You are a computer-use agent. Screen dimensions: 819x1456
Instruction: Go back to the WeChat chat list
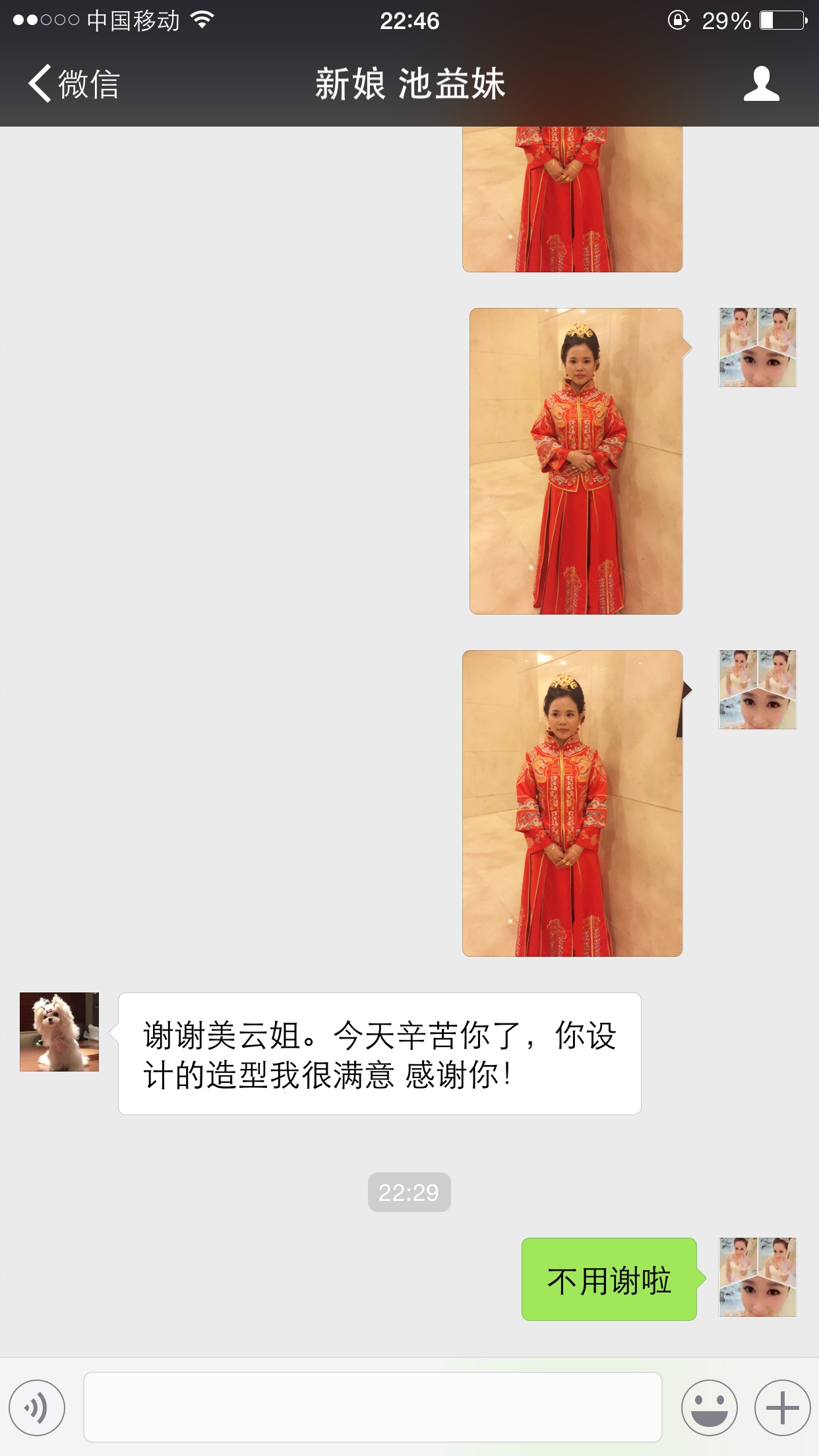[73, 84]
